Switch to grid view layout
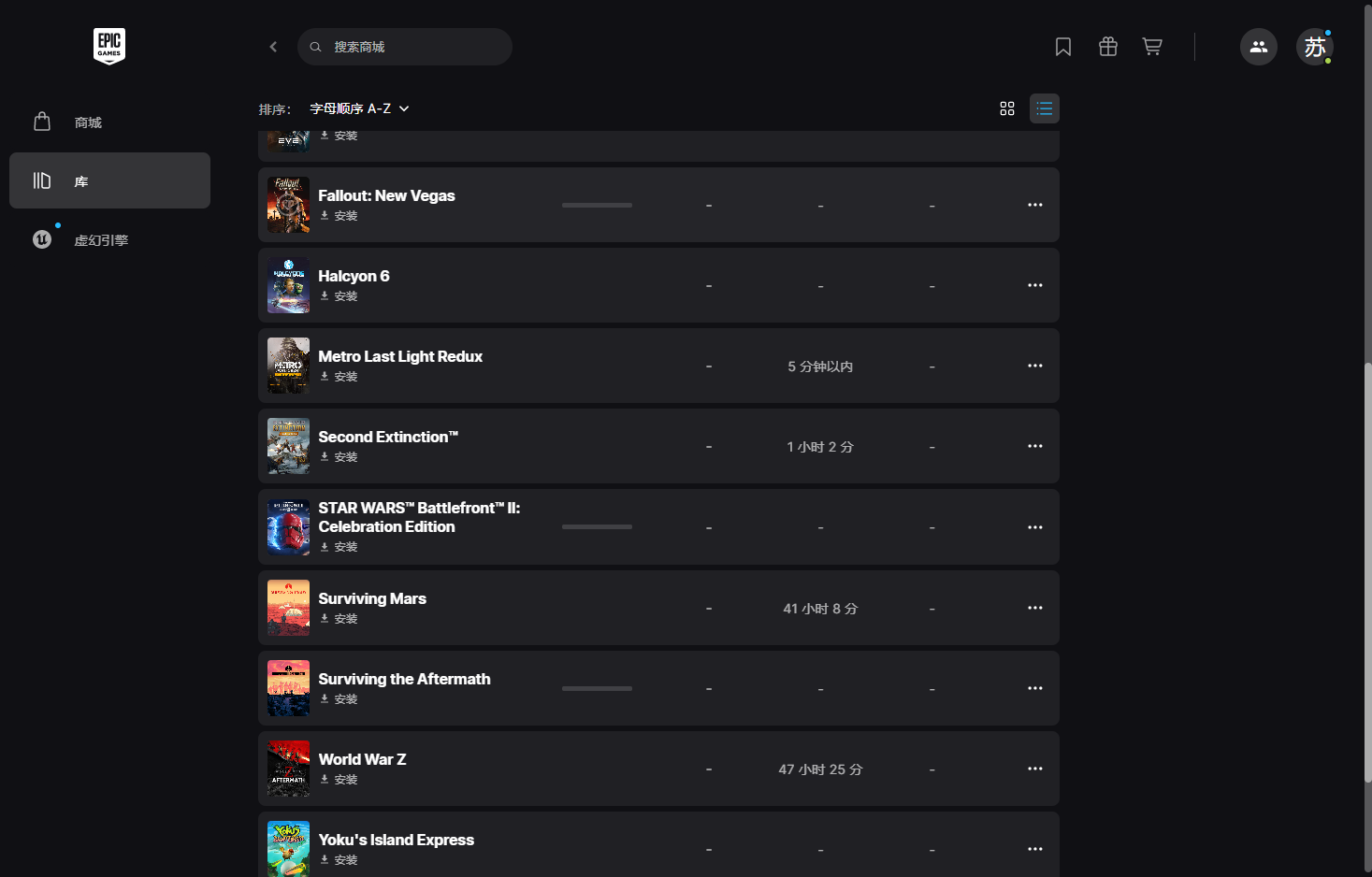This screenshot has width=1372, height=877. pos(1007,108)
